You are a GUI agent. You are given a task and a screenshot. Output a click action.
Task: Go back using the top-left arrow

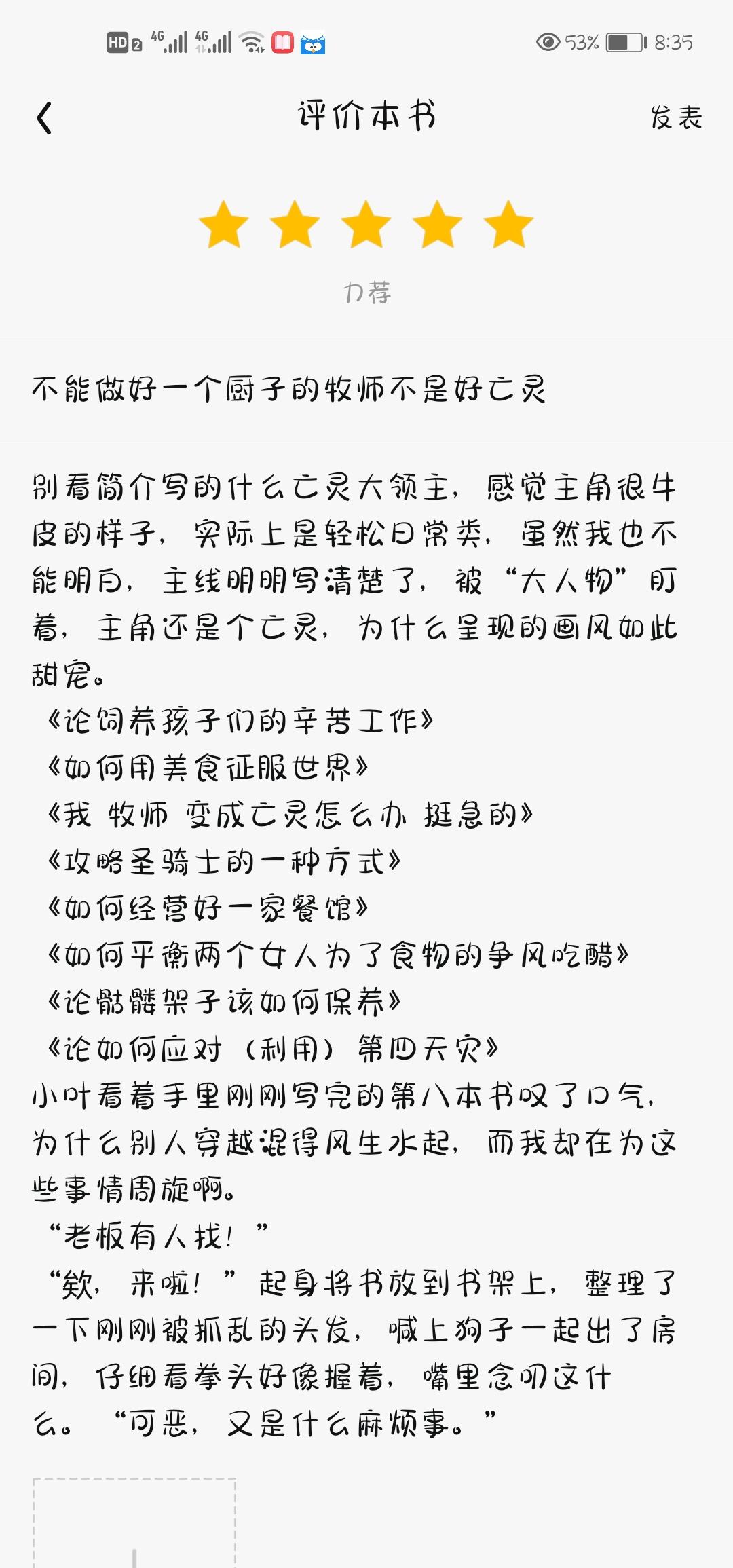pyautogui.click(x=44, y=118)
